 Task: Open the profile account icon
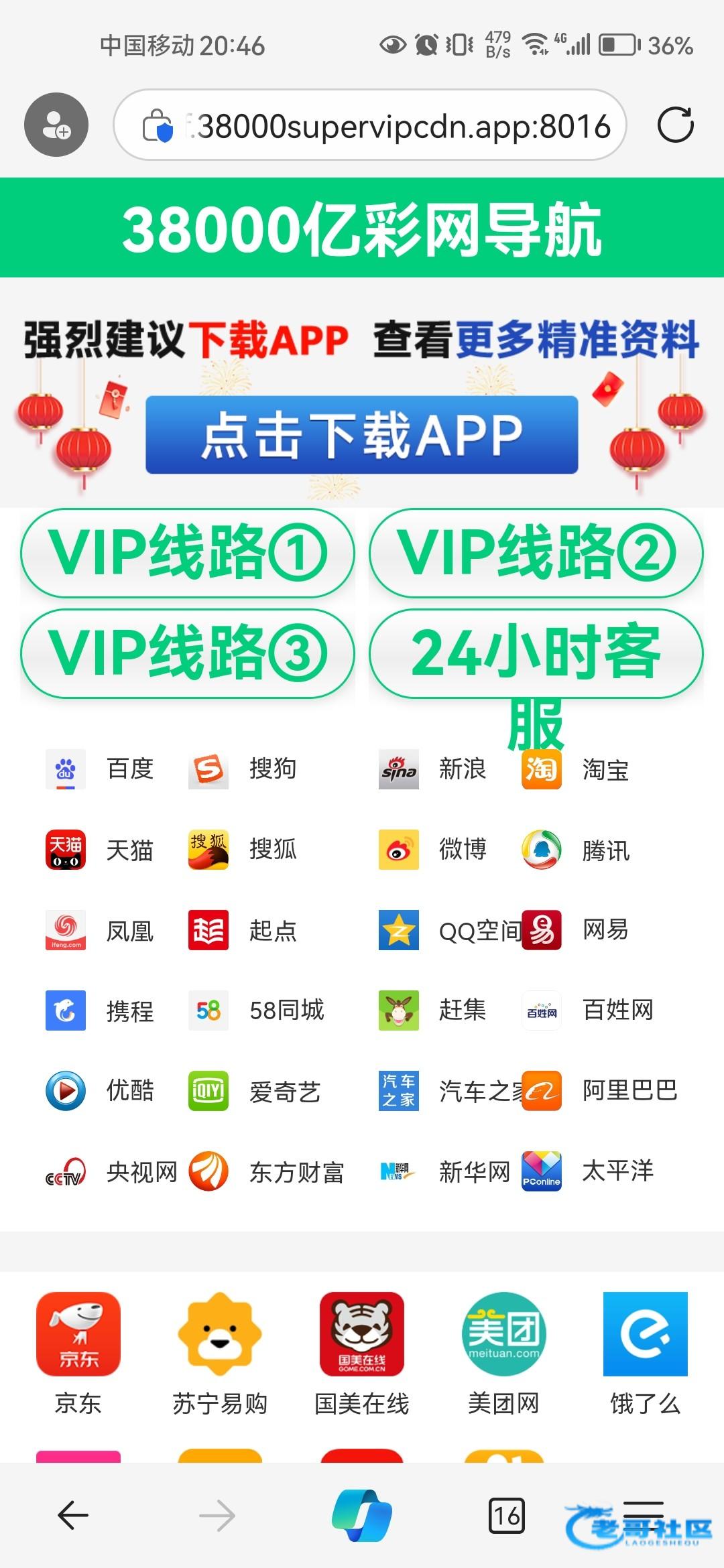click(x=56, y=125)
